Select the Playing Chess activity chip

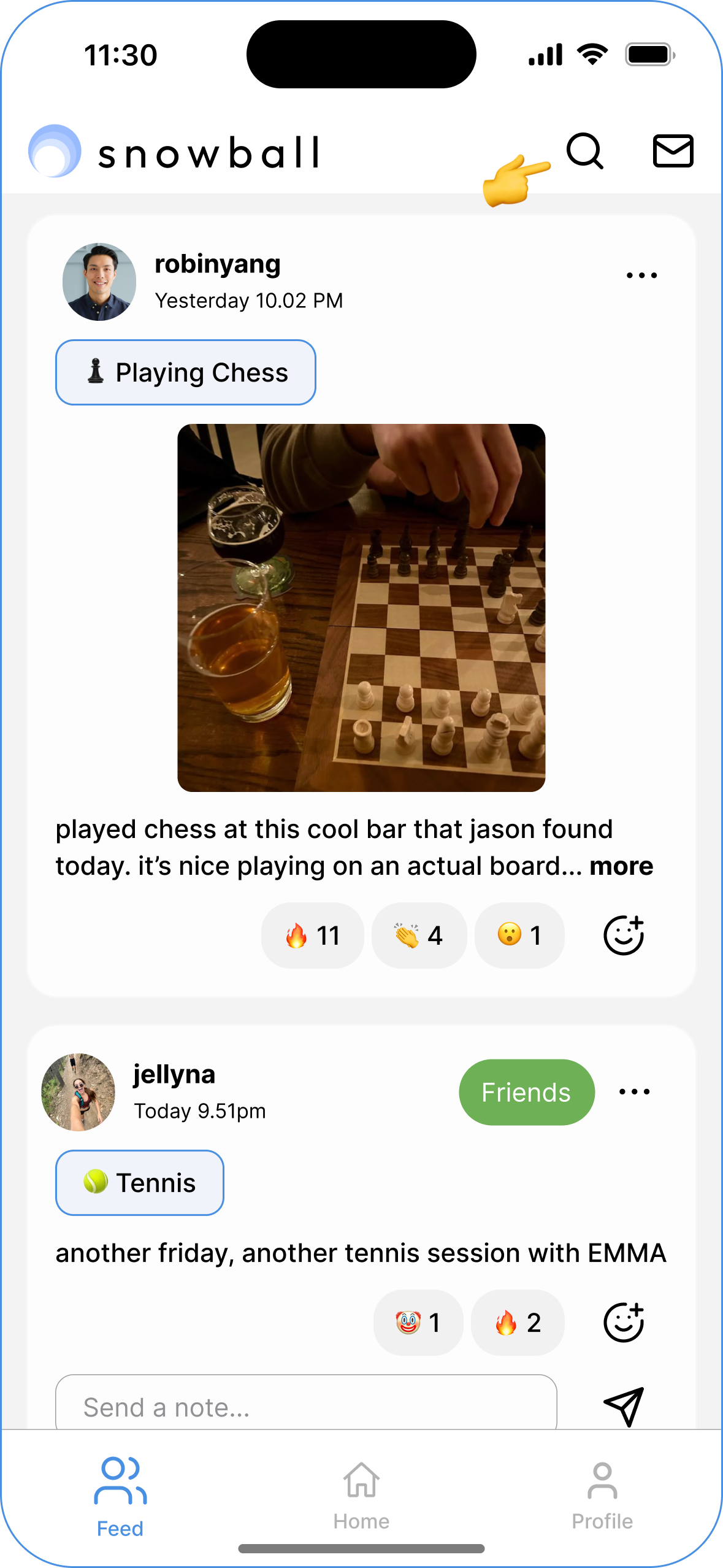[x=186, y=372]
